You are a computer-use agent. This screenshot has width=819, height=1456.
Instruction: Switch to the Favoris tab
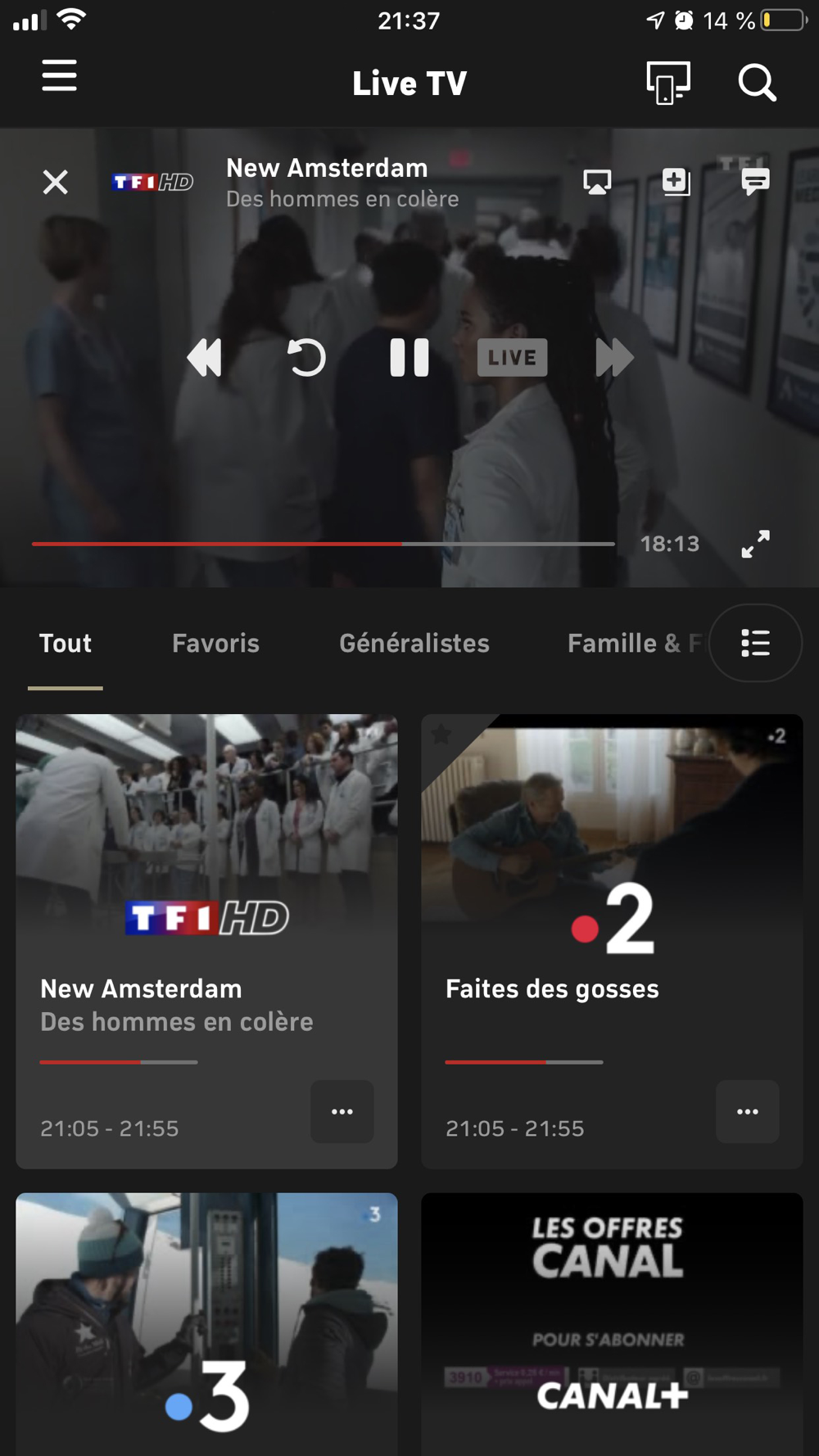click(215, 644)
